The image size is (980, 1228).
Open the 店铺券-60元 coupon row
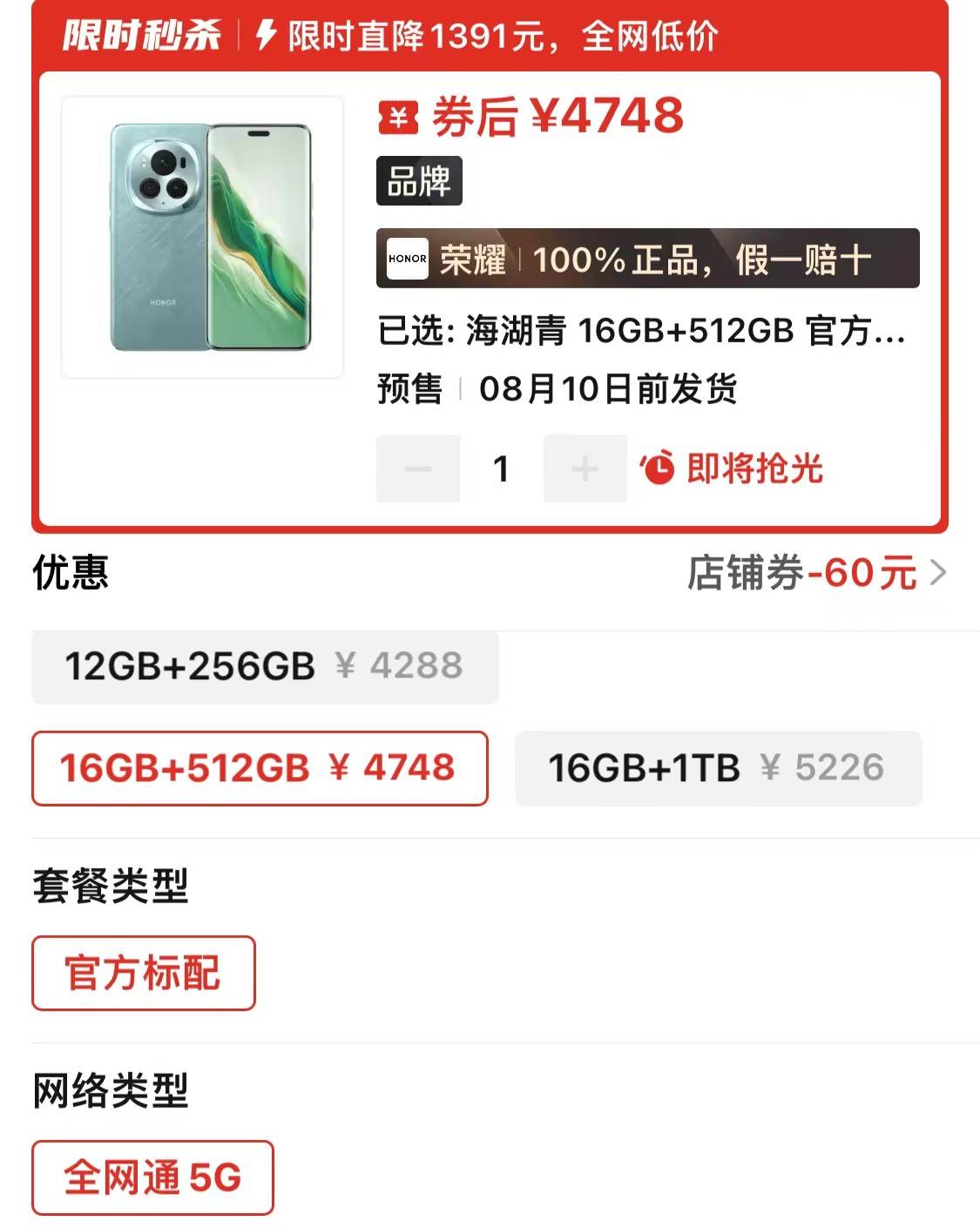(815, 573)
